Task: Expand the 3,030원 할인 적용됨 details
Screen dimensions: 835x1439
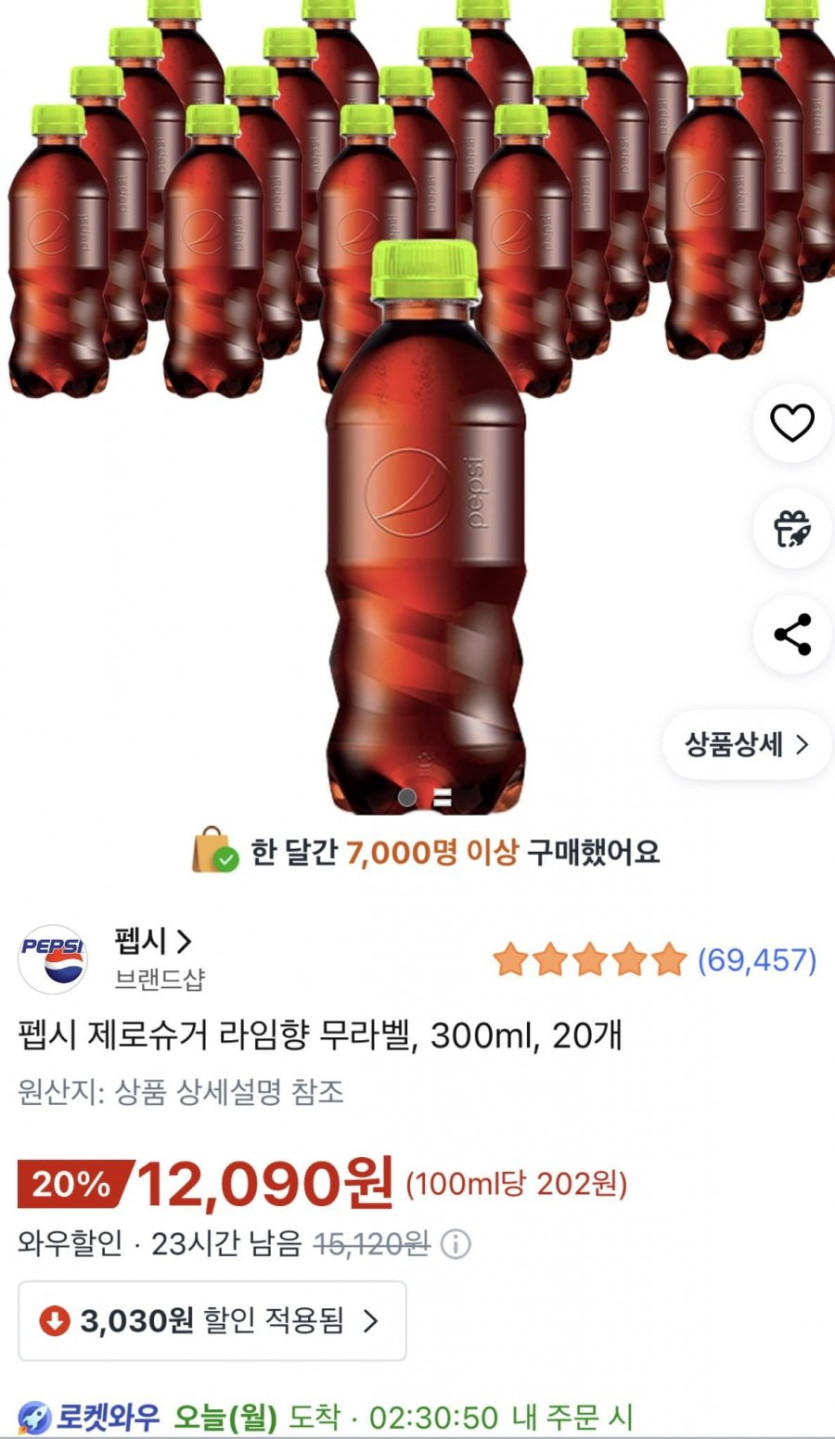Action: 212,1321
